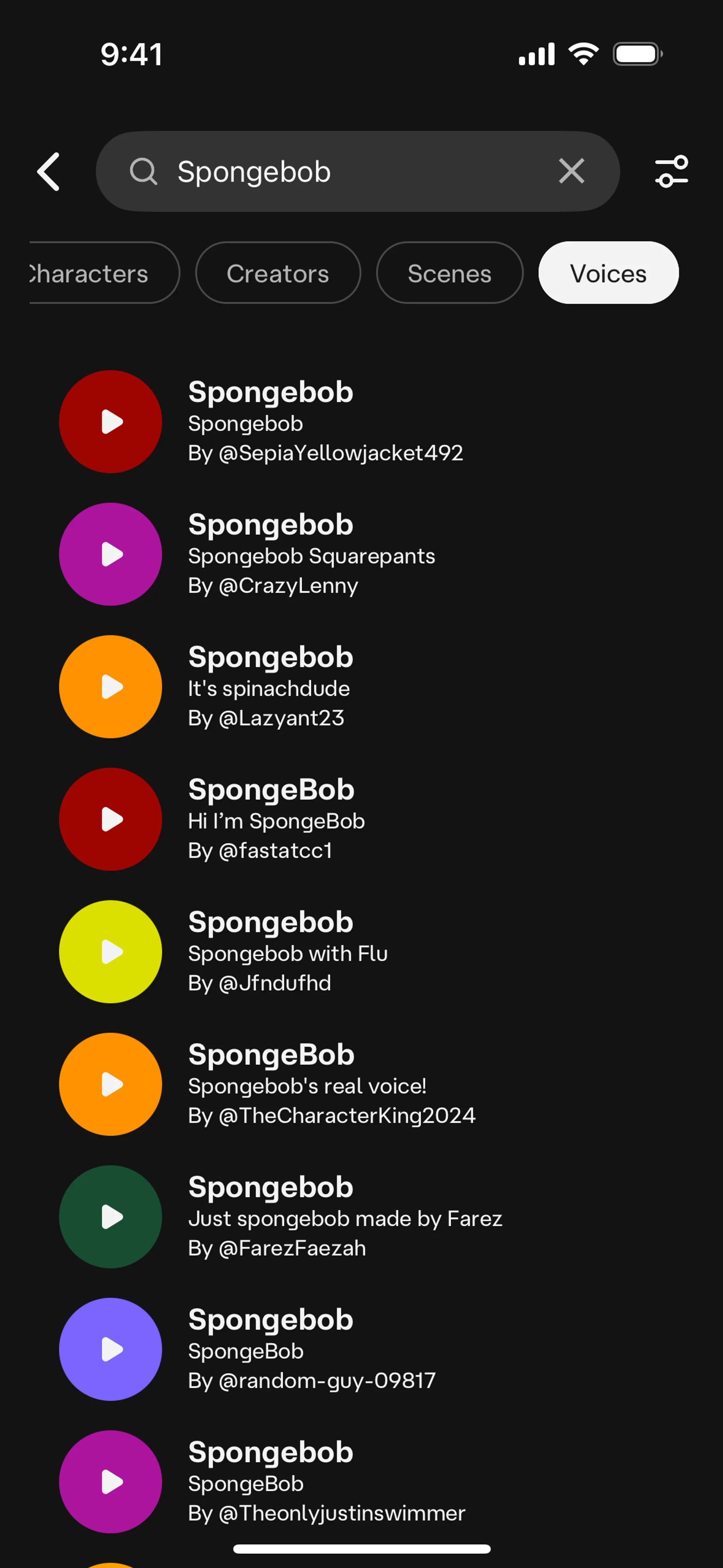The image size is (723, 1568).
Task: Play the Spongebob Squarepants voice by @CrazyLenny
Action: click(111, 555)
